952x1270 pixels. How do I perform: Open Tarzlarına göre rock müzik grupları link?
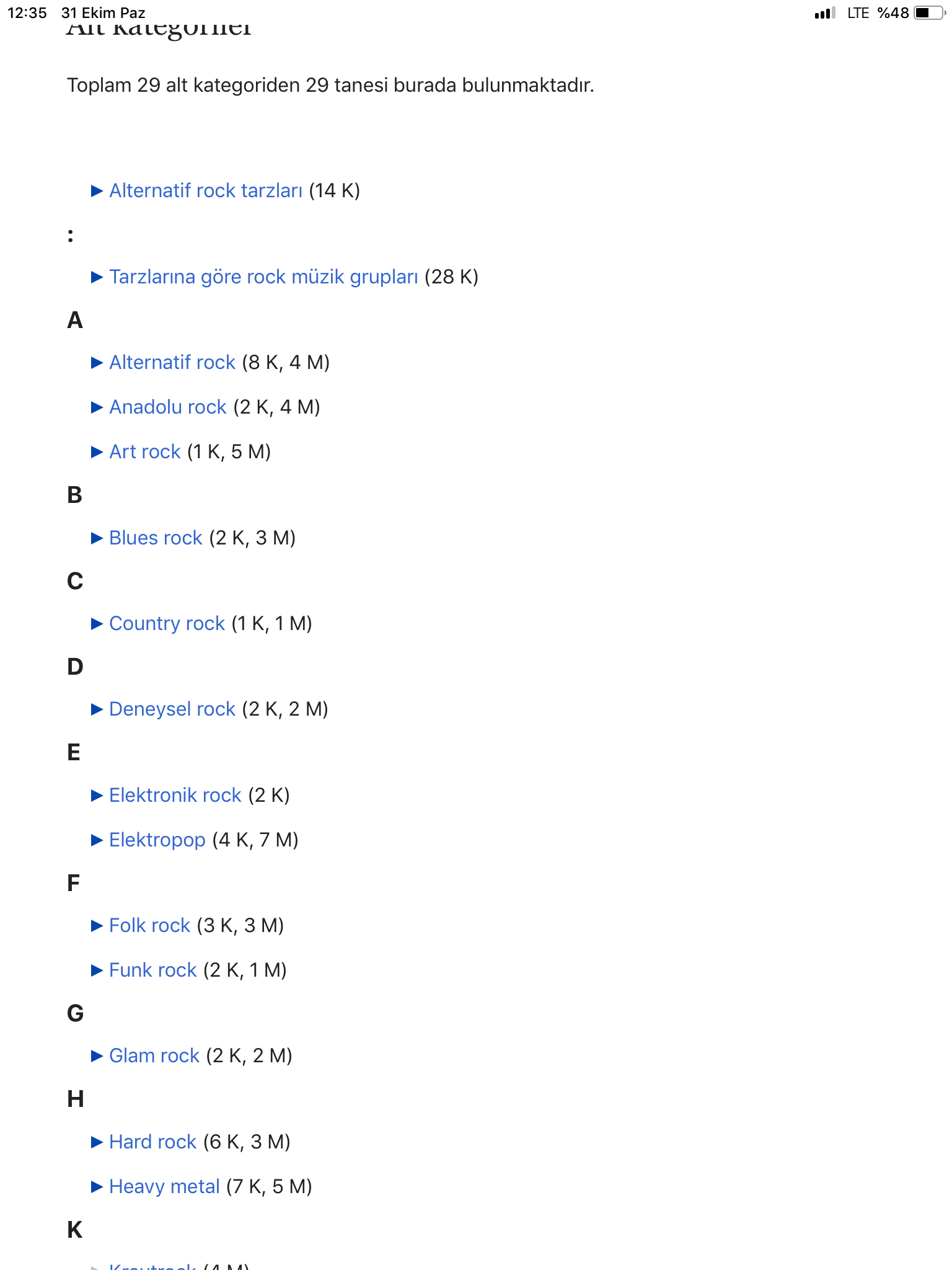263,277
